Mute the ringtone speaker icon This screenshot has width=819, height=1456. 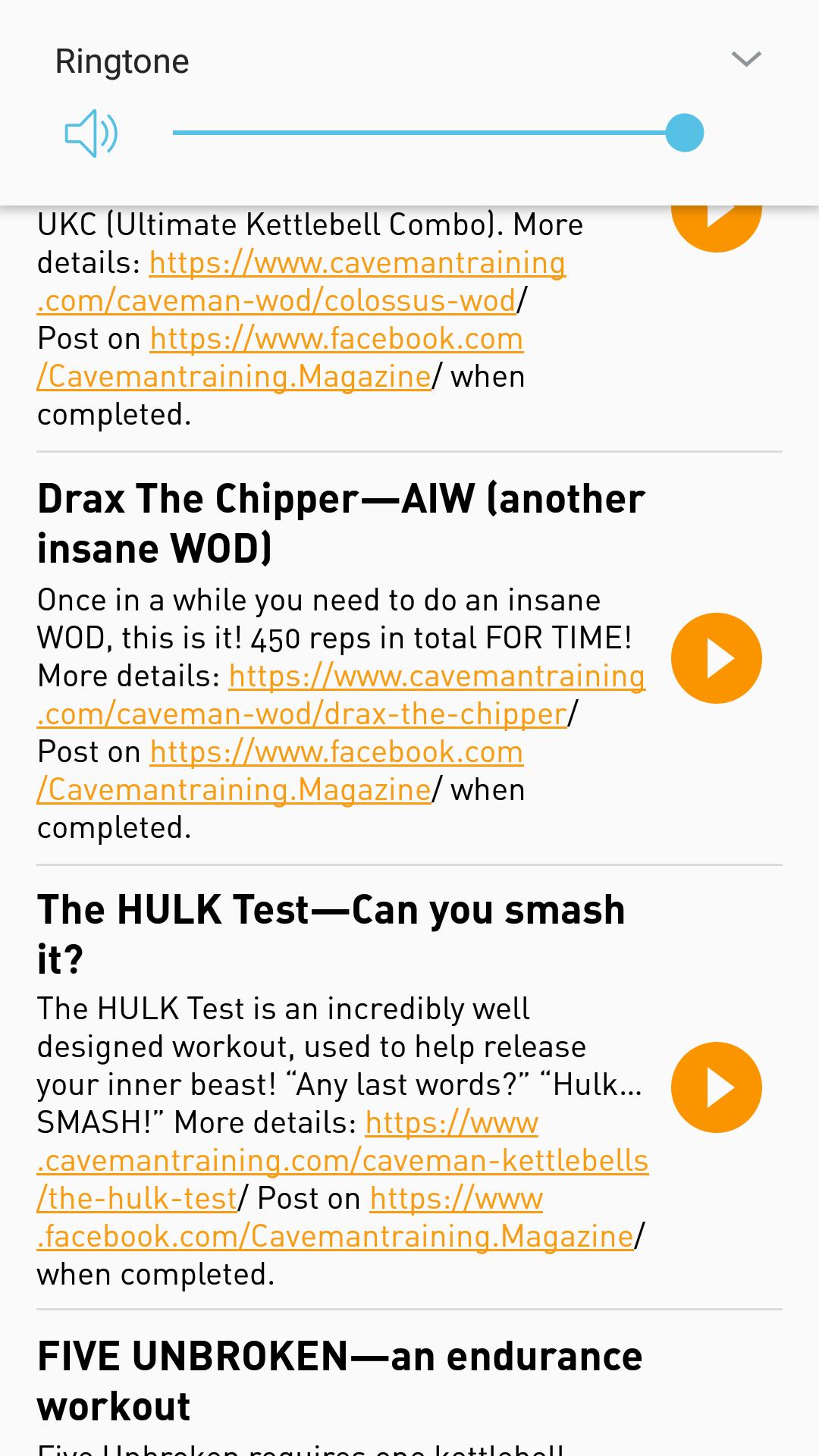coord(91,133)
